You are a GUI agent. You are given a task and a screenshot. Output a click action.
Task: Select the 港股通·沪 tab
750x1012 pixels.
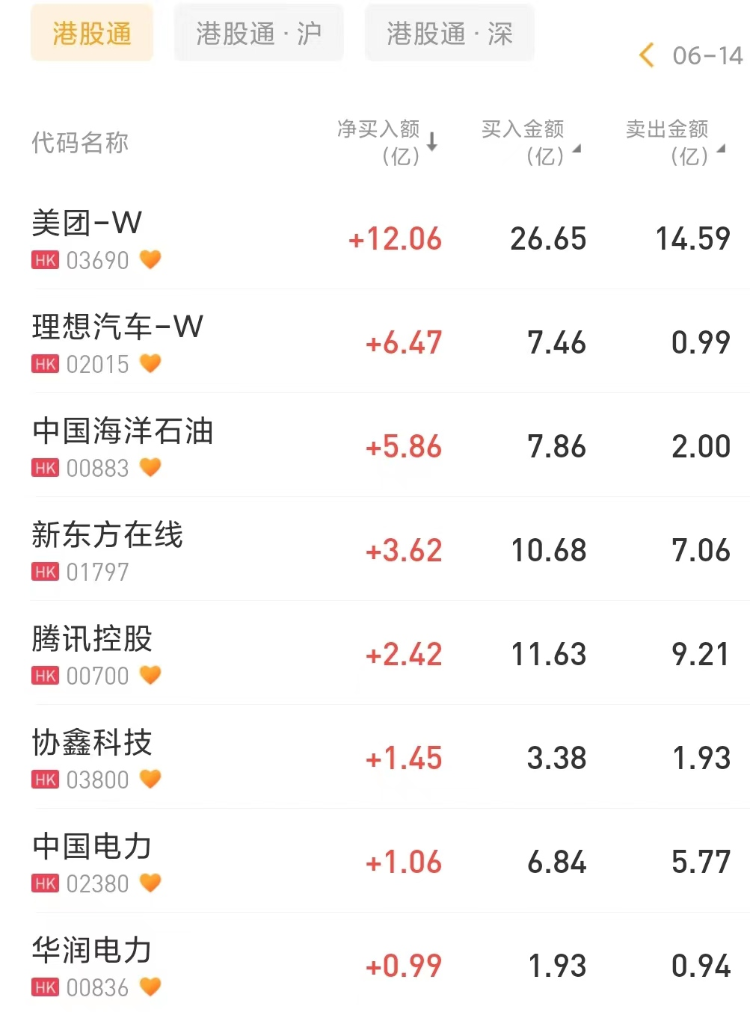coord(258,33)
